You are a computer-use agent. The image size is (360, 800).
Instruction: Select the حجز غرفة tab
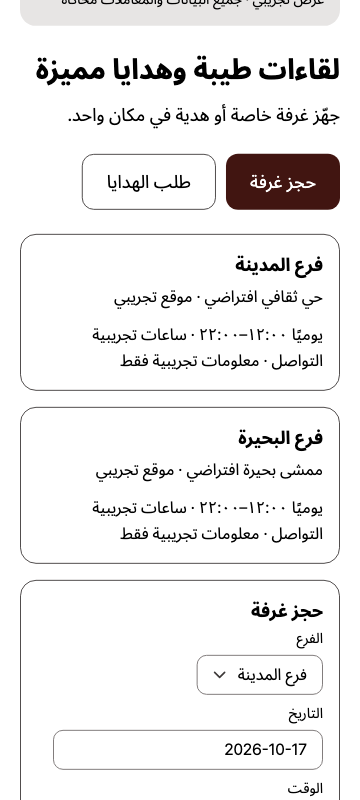(282, 182)
